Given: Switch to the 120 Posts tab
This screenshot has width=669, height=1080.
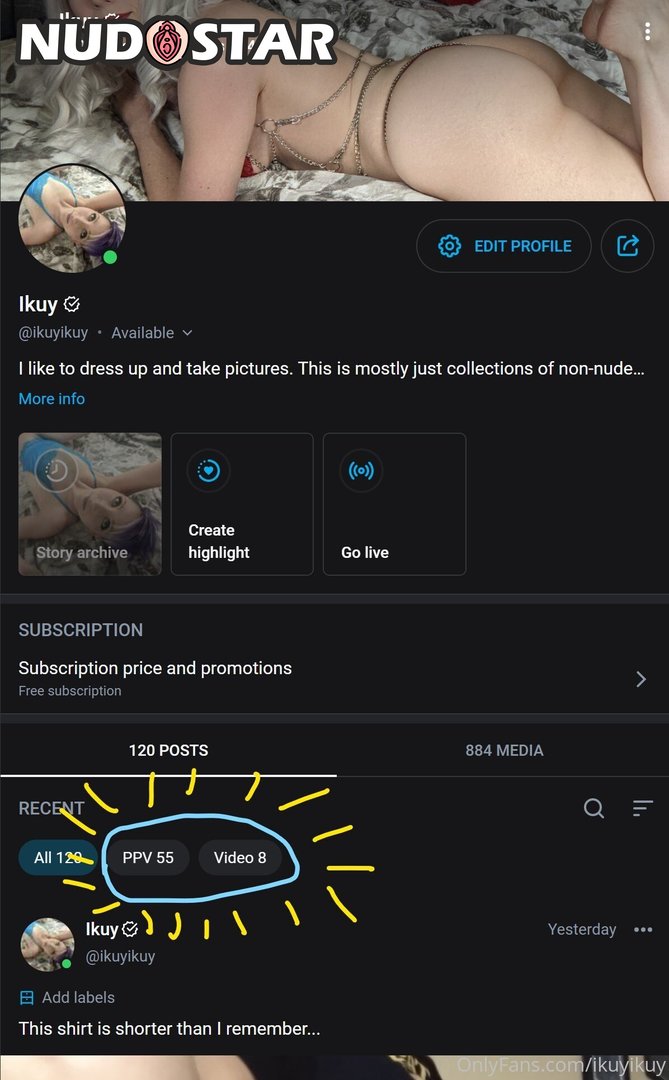Looking at the screenshot, I should (x=168, y=750).
